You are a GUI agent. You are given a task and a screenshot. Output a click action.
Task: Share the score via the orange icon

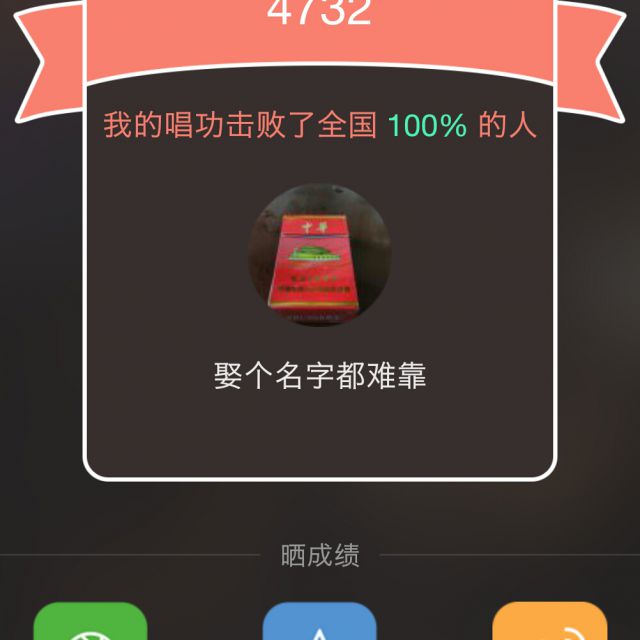[549, 623]
